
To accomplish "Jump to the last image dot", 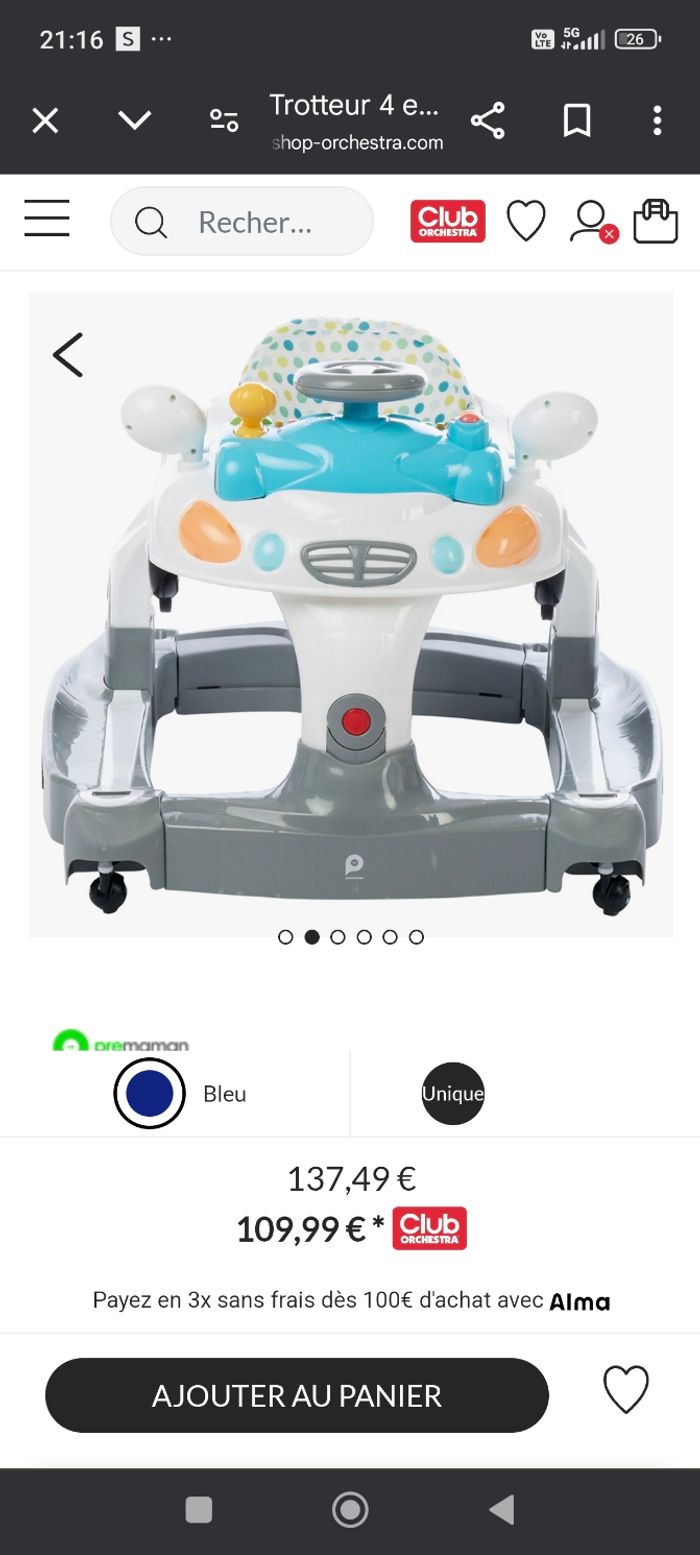I will tap(417, 937).
